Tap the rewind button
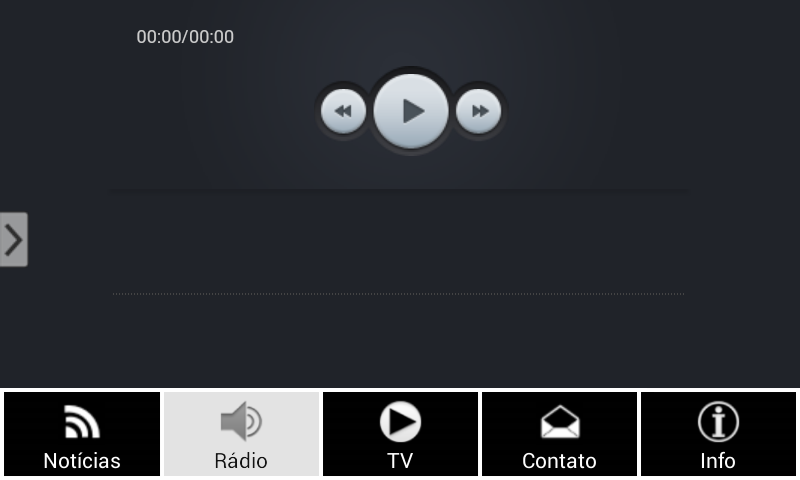This screenshot has height=480, width=800. click(x=343, y=111)
